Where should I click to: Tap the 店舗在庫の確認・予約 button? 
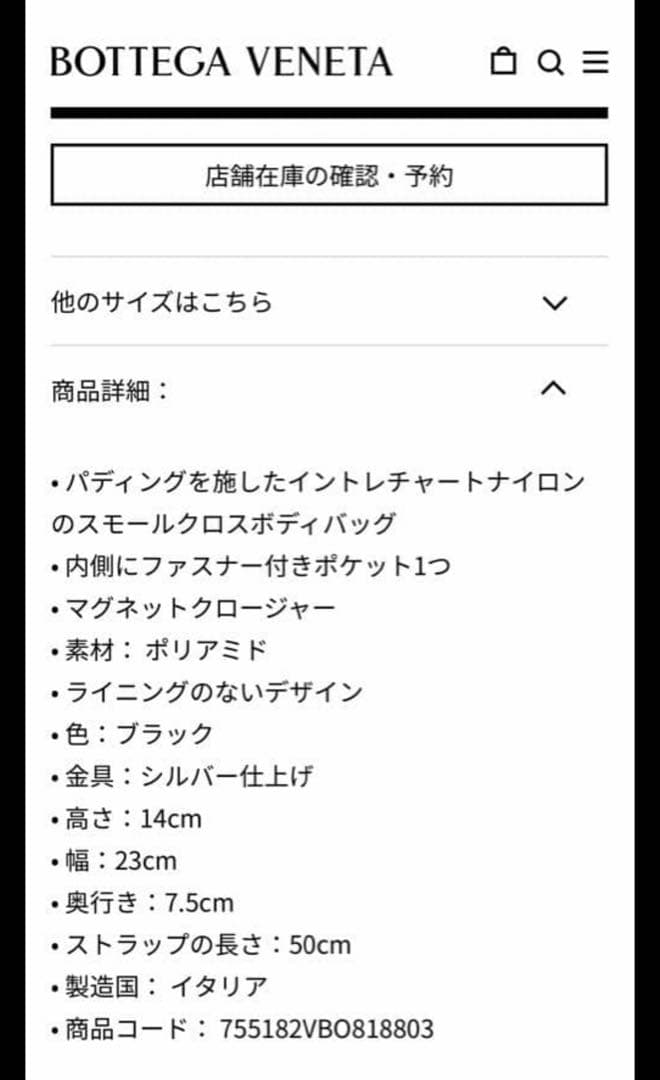tap(329, 176)
